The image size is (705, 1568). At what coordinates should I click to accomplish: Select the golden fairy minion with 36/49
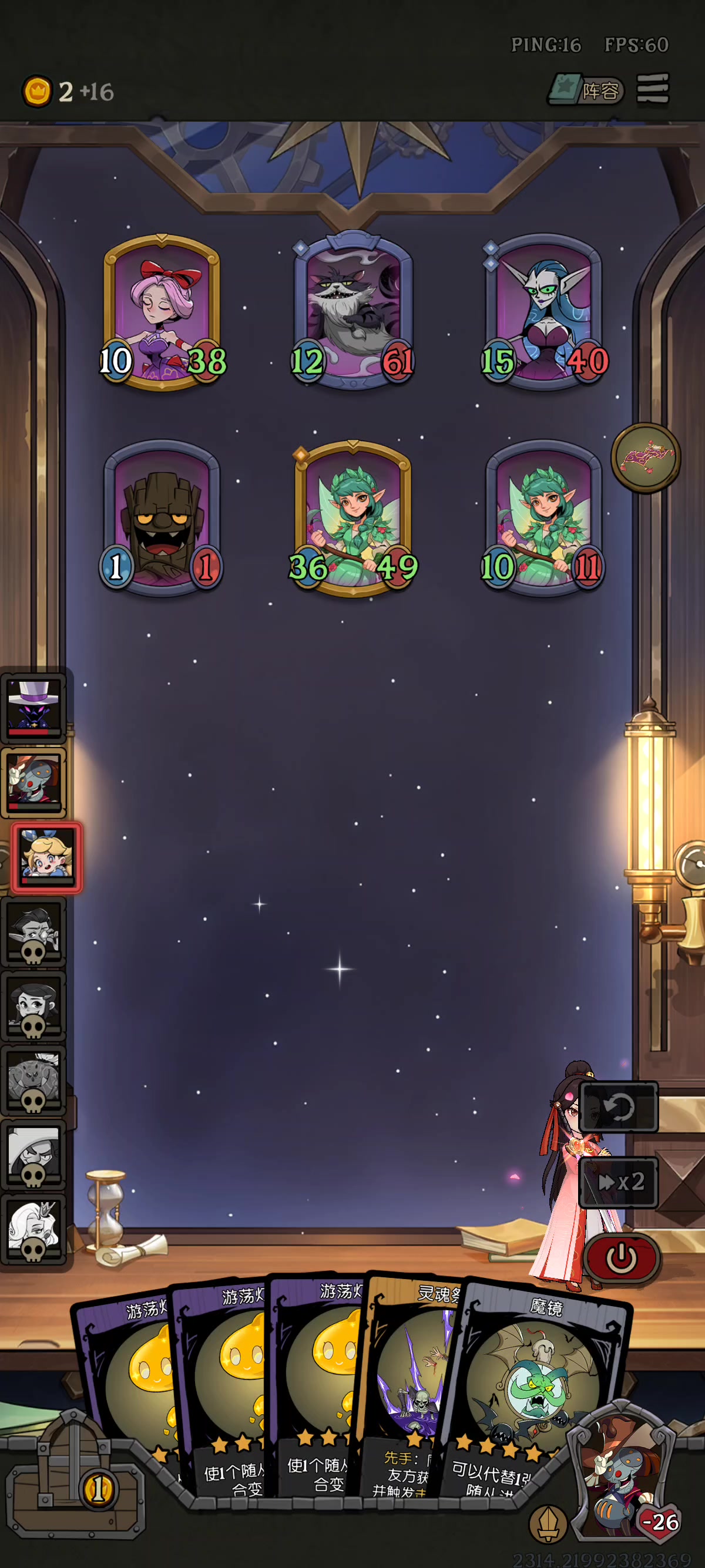[x=353, y=516]
